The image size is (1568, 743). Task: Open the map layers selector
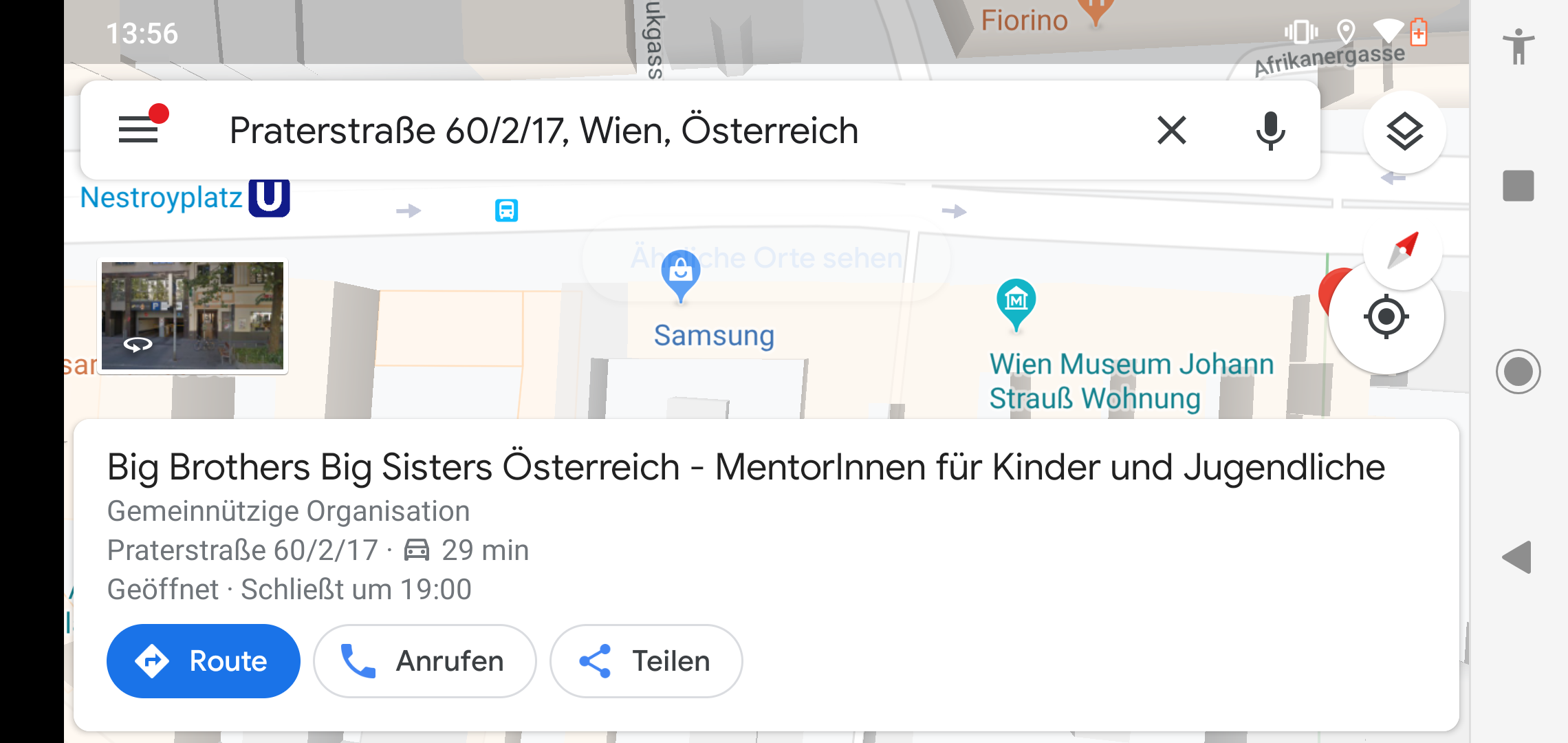[1404, 131]
